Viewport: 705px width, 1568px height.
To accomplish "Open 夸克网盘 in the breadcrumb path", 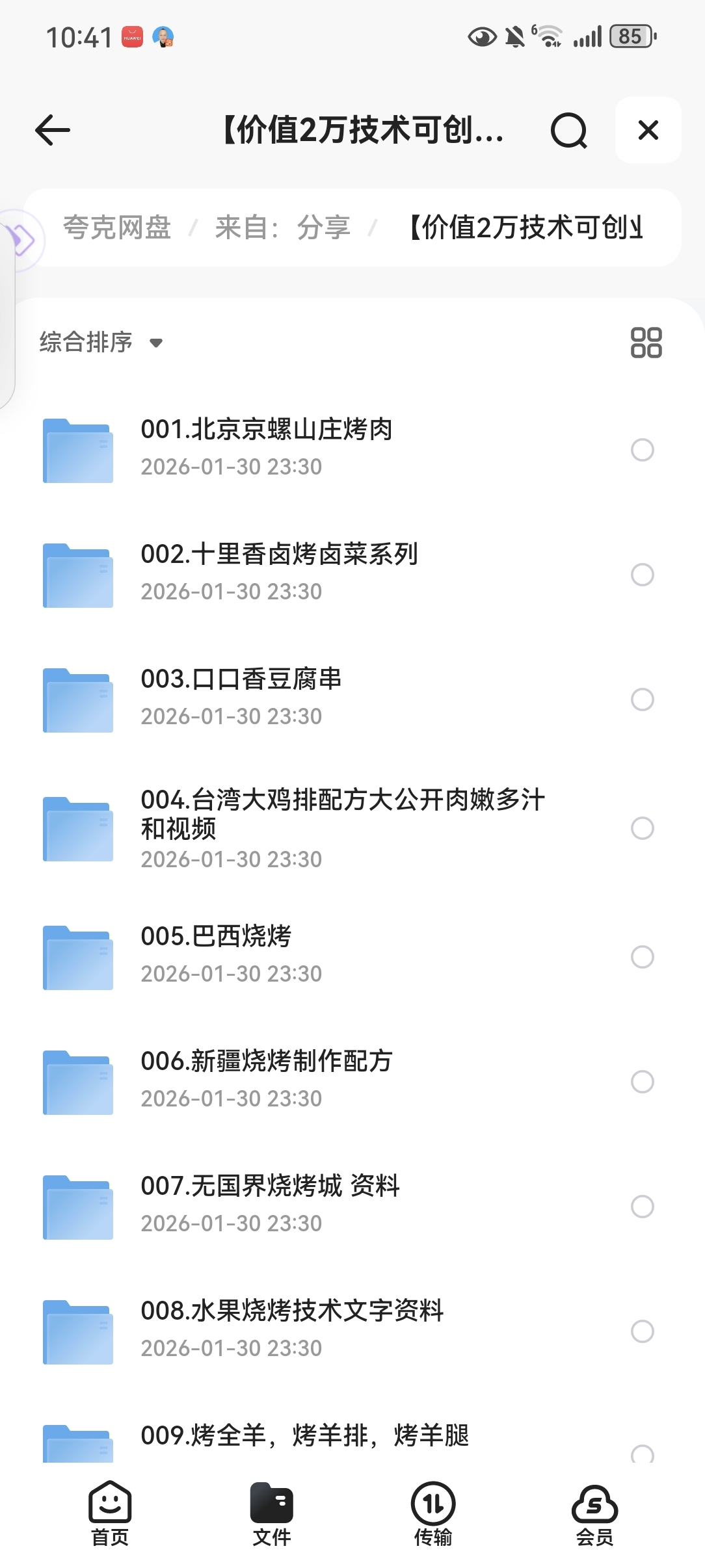I will [x=117, y=228].
